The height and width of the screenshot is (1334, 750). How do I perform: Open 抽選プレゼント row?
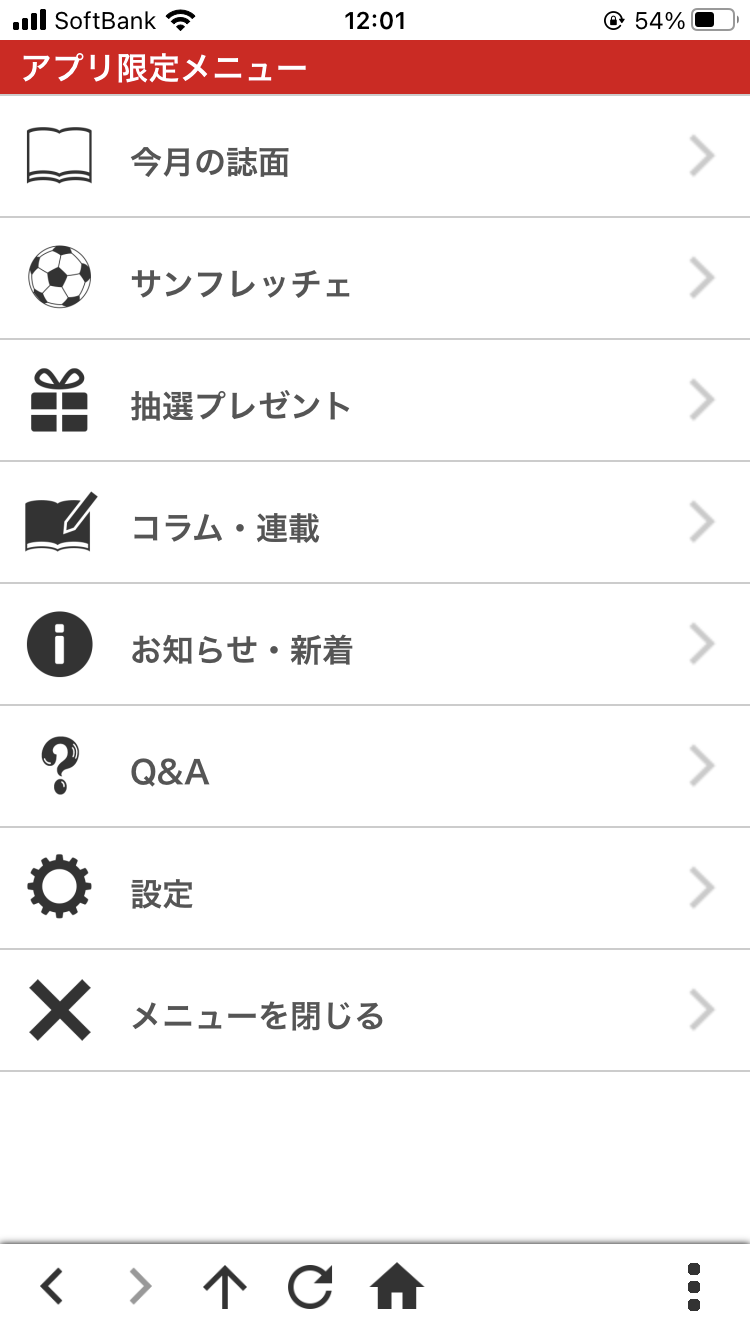pyautogui.click(x=375, y=401)
